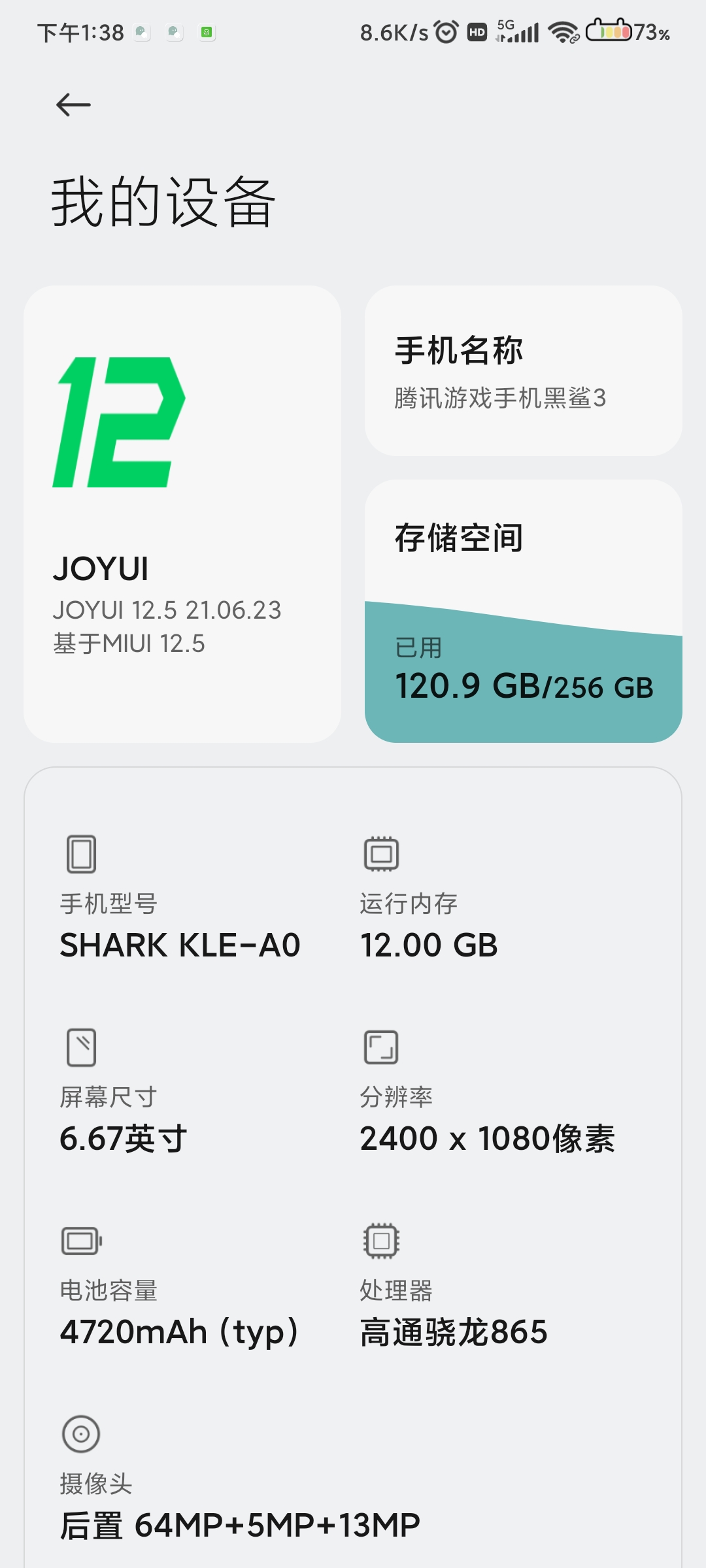Go back from My Device page
Screen dimensions: 706x1568
coord(73,105)
